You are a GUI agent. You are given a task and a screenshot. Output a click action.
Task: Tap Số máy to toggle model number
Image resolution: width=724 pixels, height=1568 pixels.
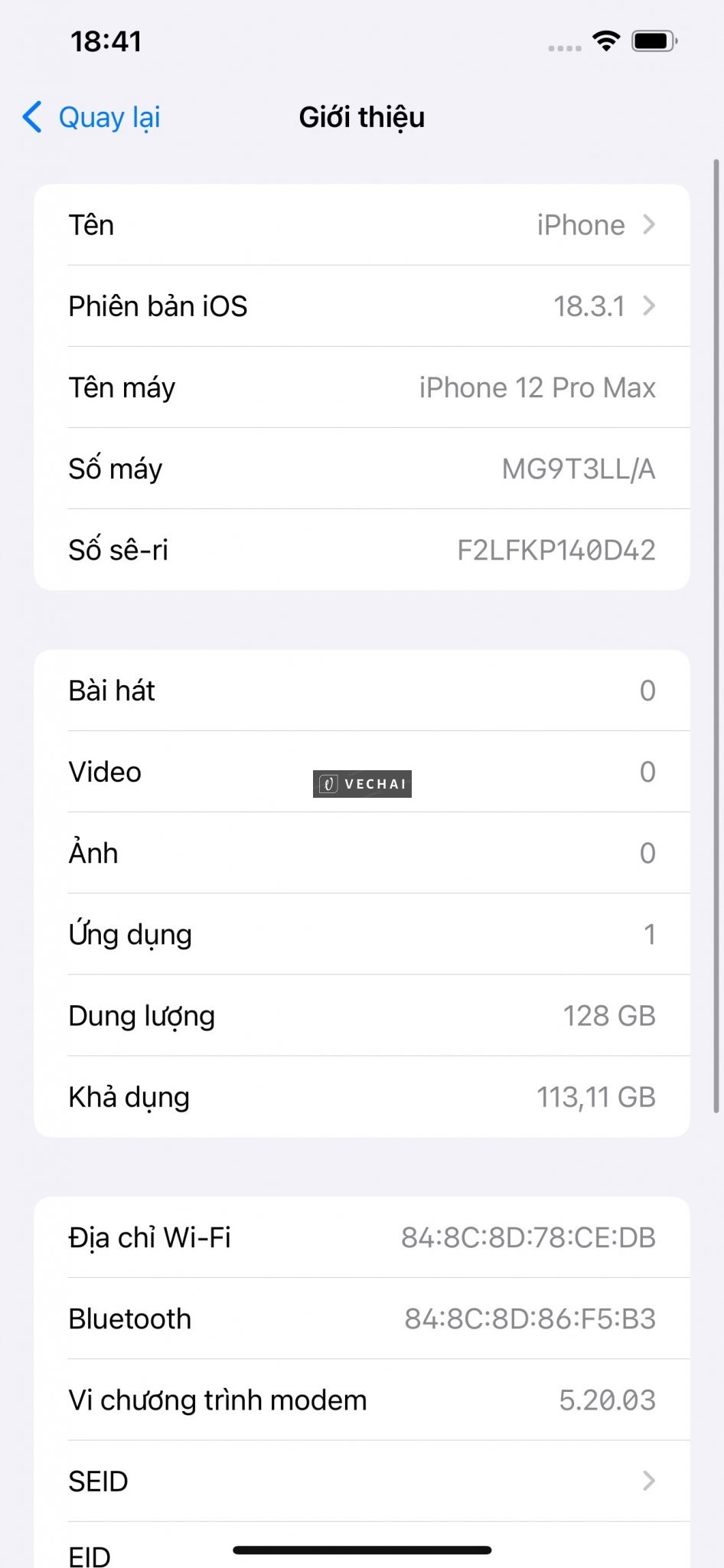[361, 469]
